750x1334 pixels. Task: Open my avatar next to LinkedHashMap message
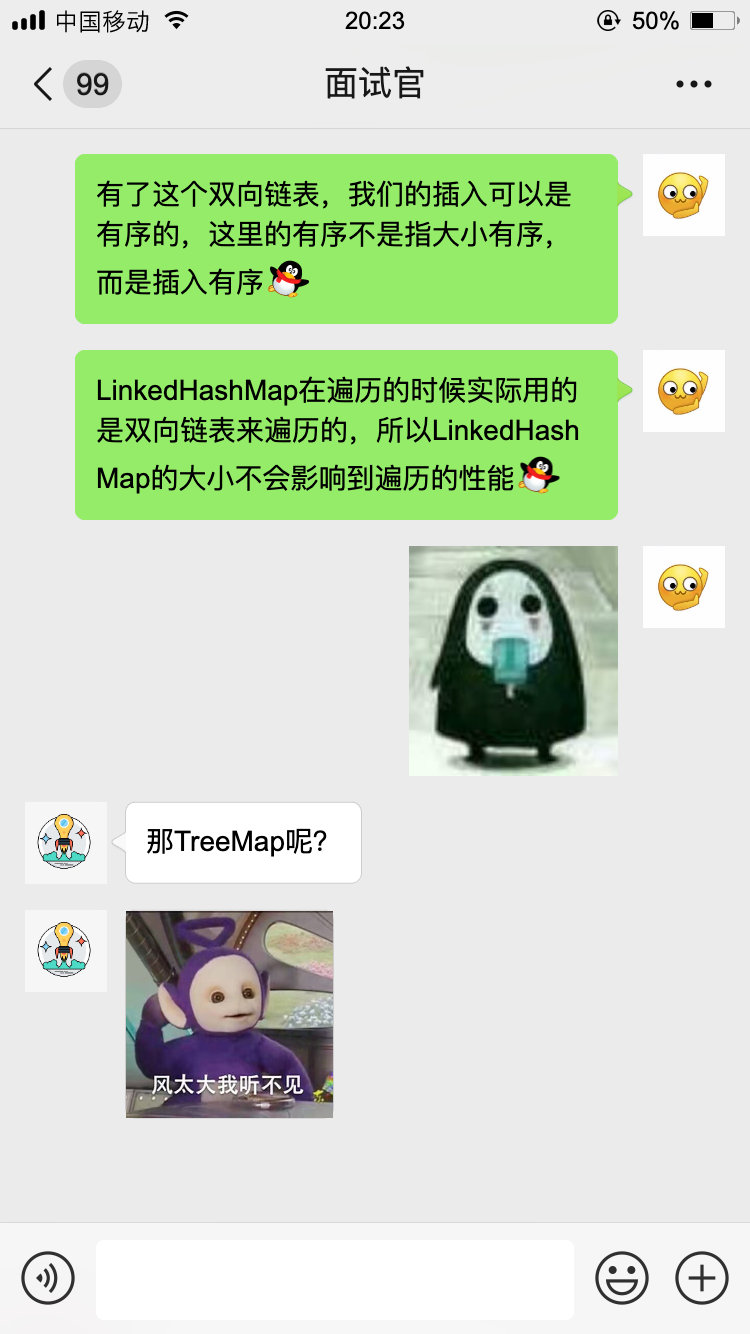tap(683, 391)
